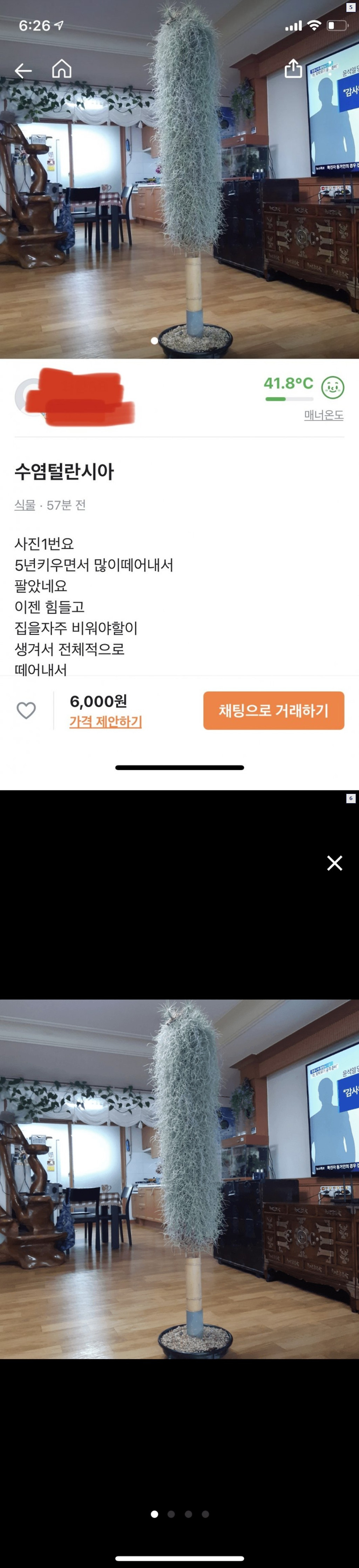This screenshot has width=359, height=1568.
Task: View seller profile next to 41.8°C
Action: tap(73, 397)
